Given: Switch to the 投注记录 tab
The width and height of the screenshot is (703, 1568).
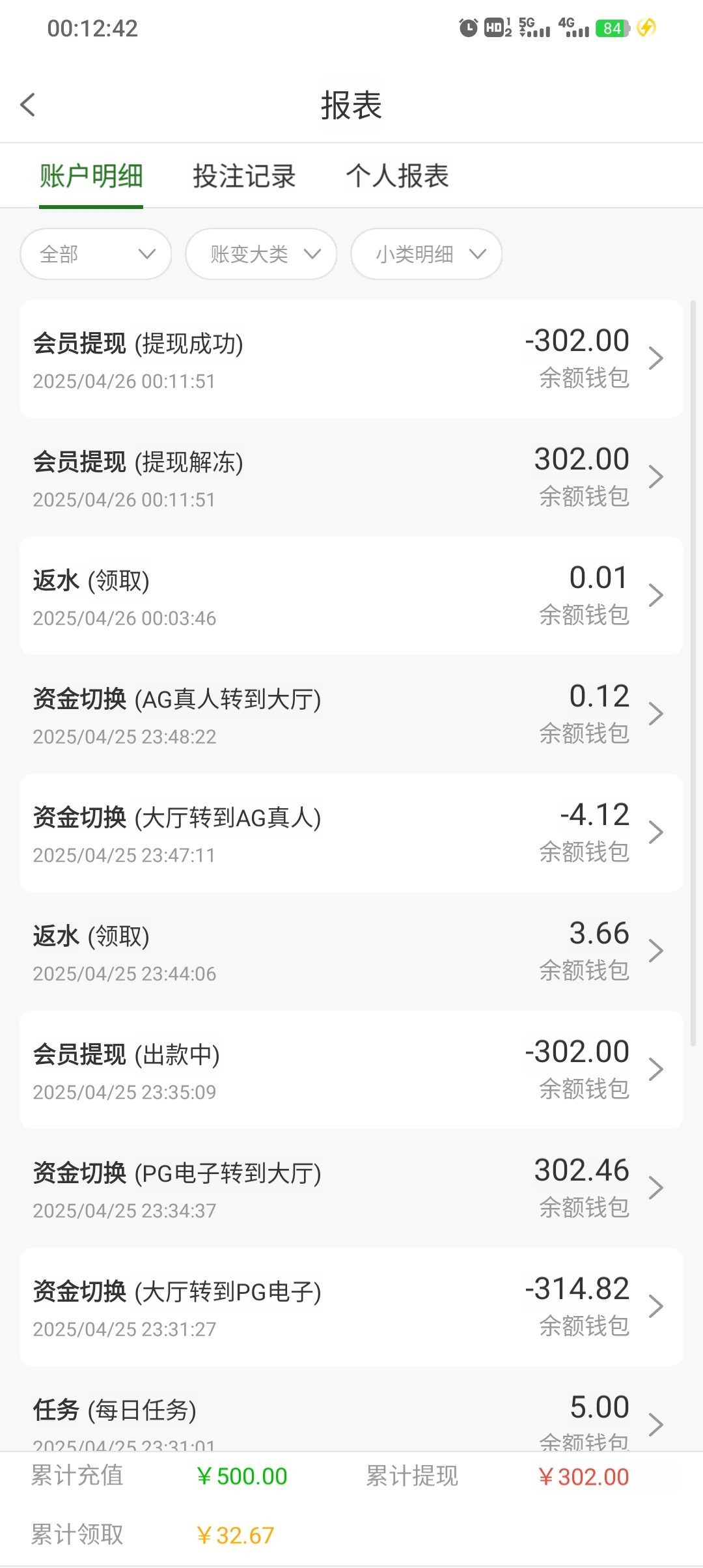Looking at the screenshot, I should (x=244, y=176).
